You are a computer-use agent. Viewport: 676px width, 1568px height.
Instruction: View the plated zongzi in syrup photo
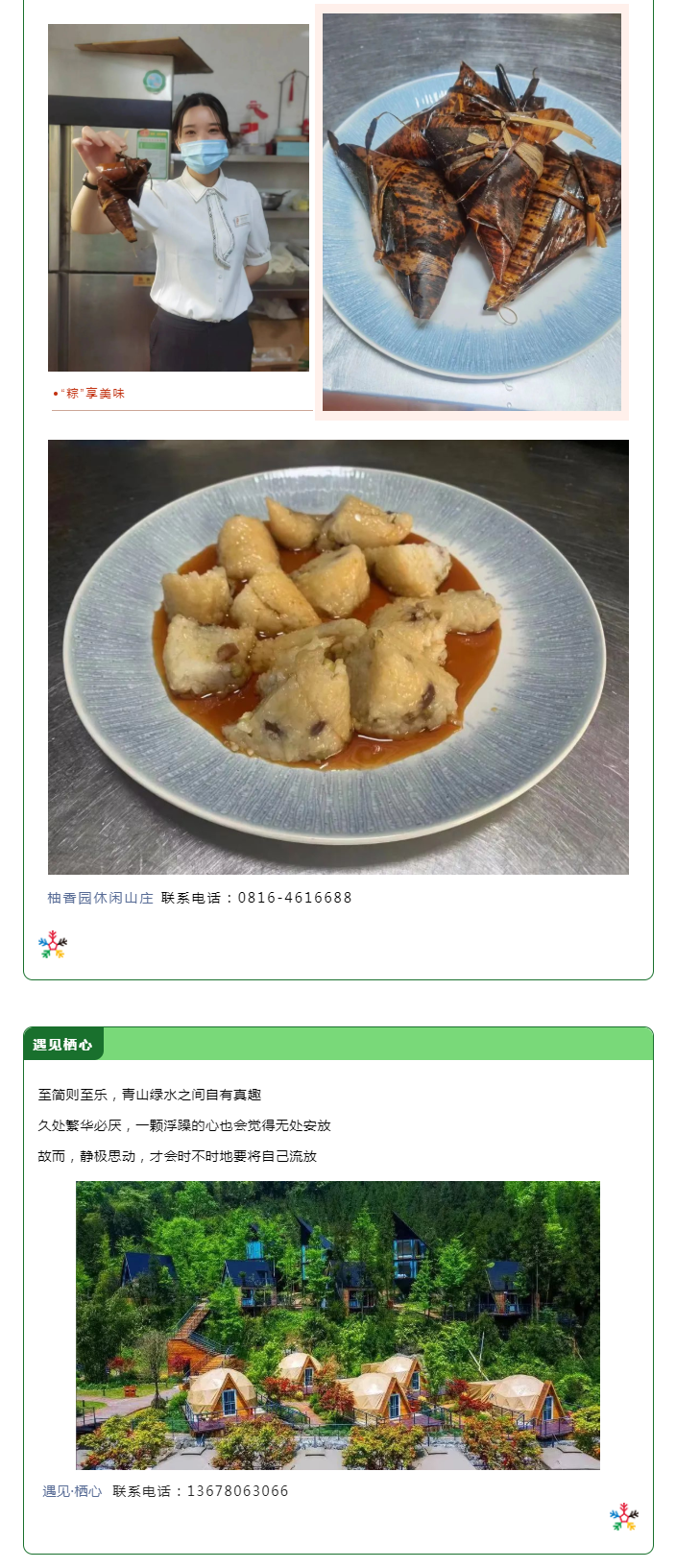[x=338, y=657]
